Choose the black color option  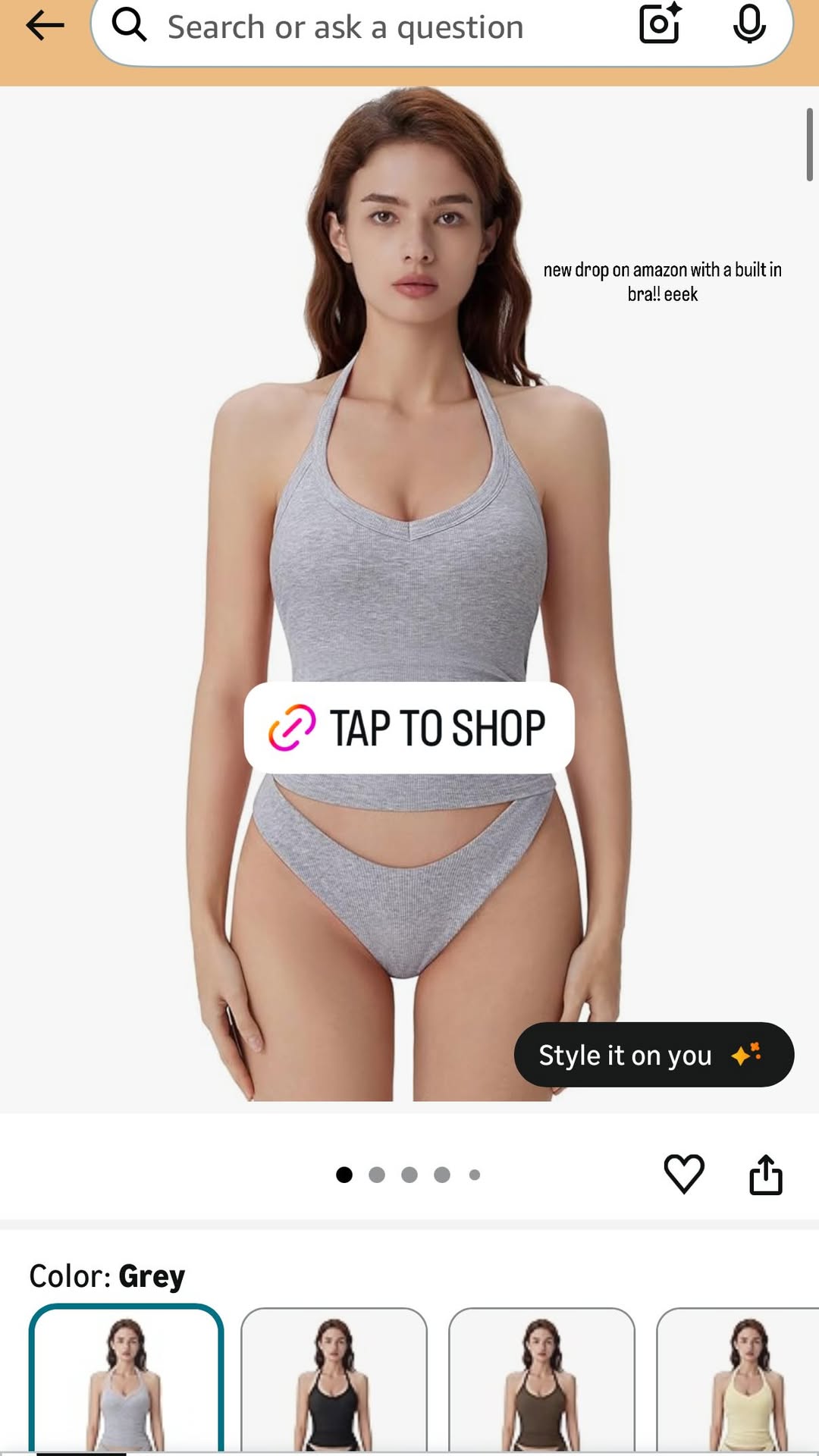pyautogui.click(x=334, y=1379)
